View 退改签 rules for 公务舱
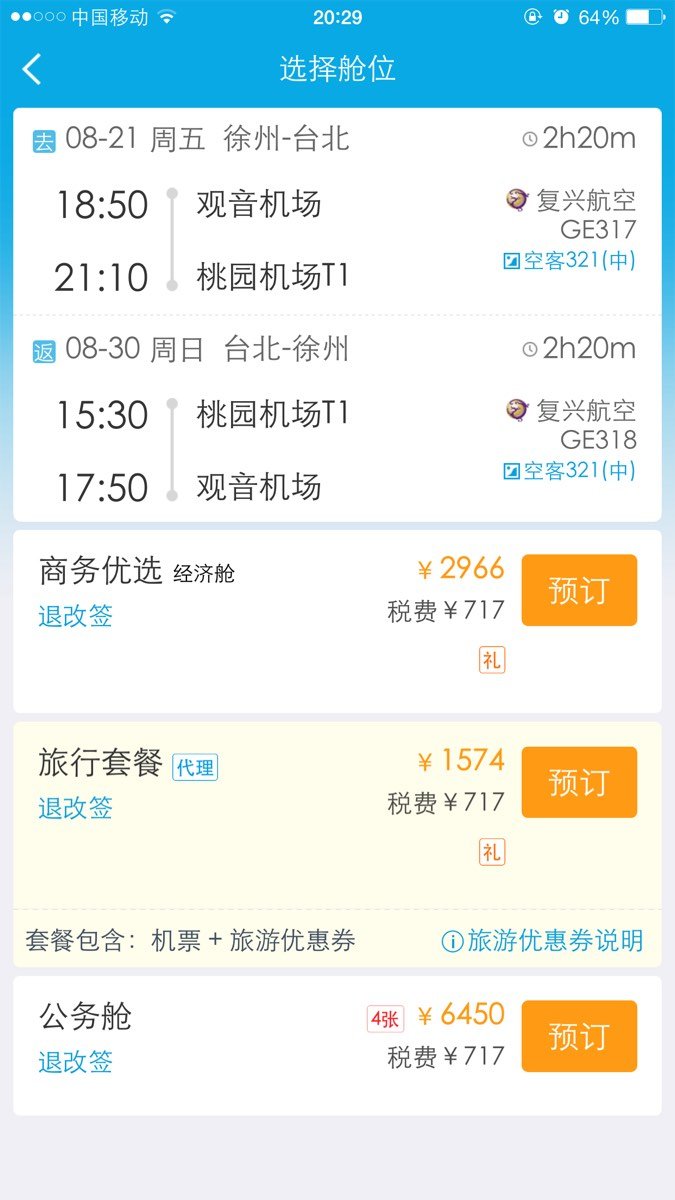Image resolution: width=675 pixels, height=1200 pixels. 75,1062
